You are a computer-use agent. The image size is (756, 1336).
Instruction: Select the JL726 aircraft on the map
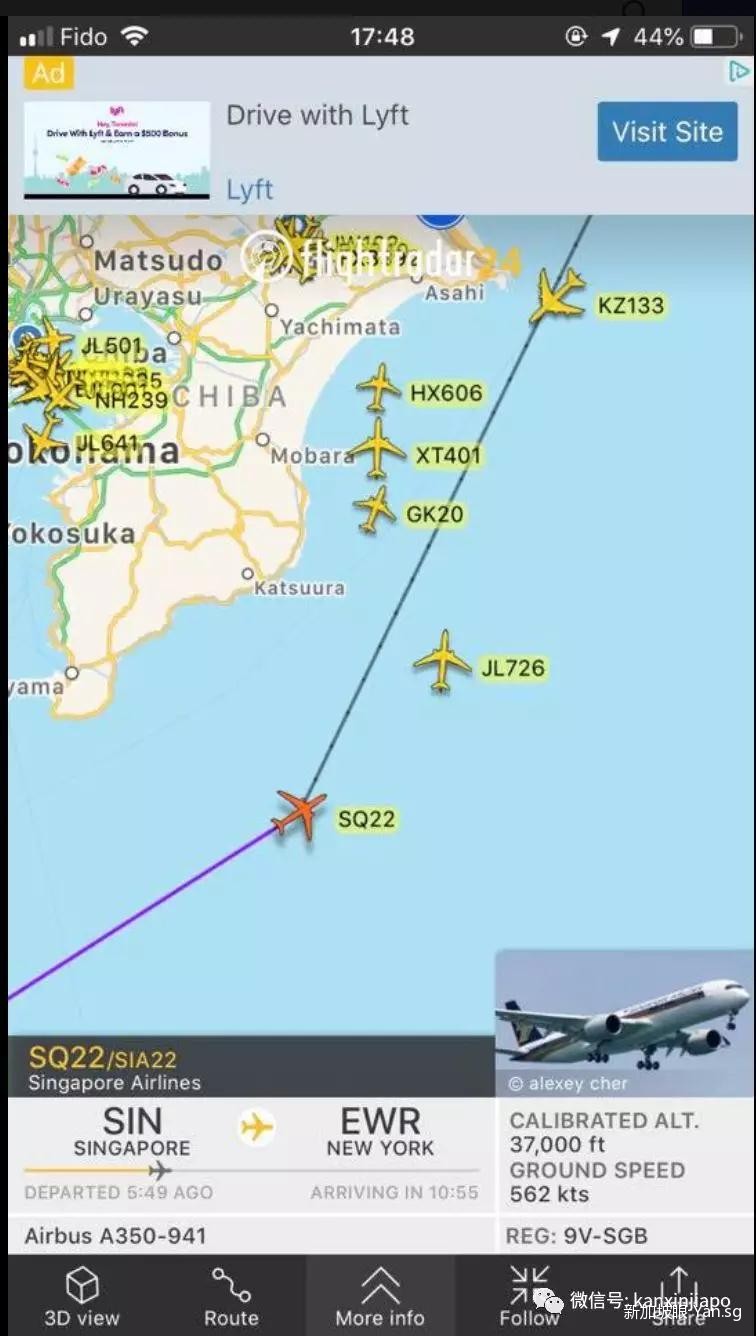(442, 660)
